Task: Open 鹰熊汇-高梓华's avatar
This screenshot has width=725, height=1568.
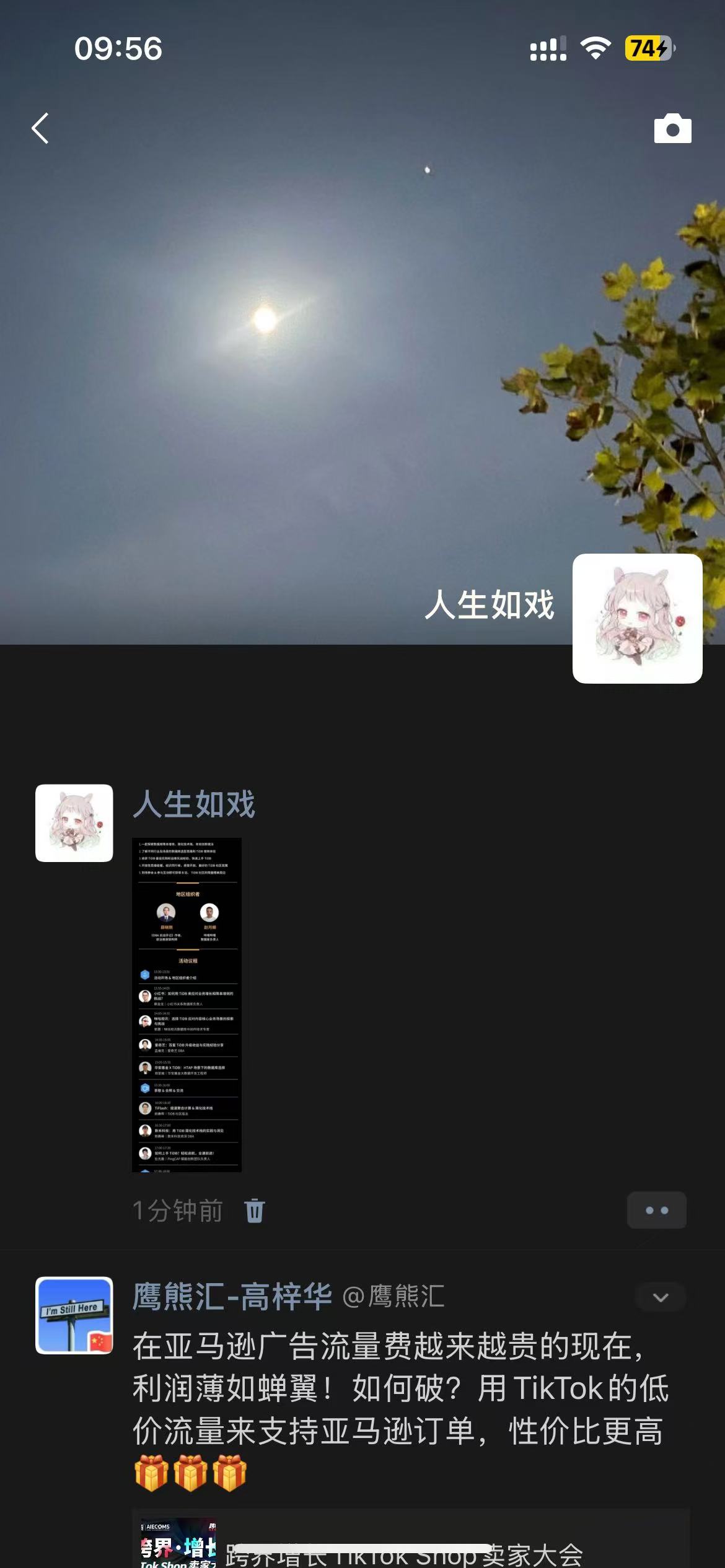Action: tap(74, 1315)
